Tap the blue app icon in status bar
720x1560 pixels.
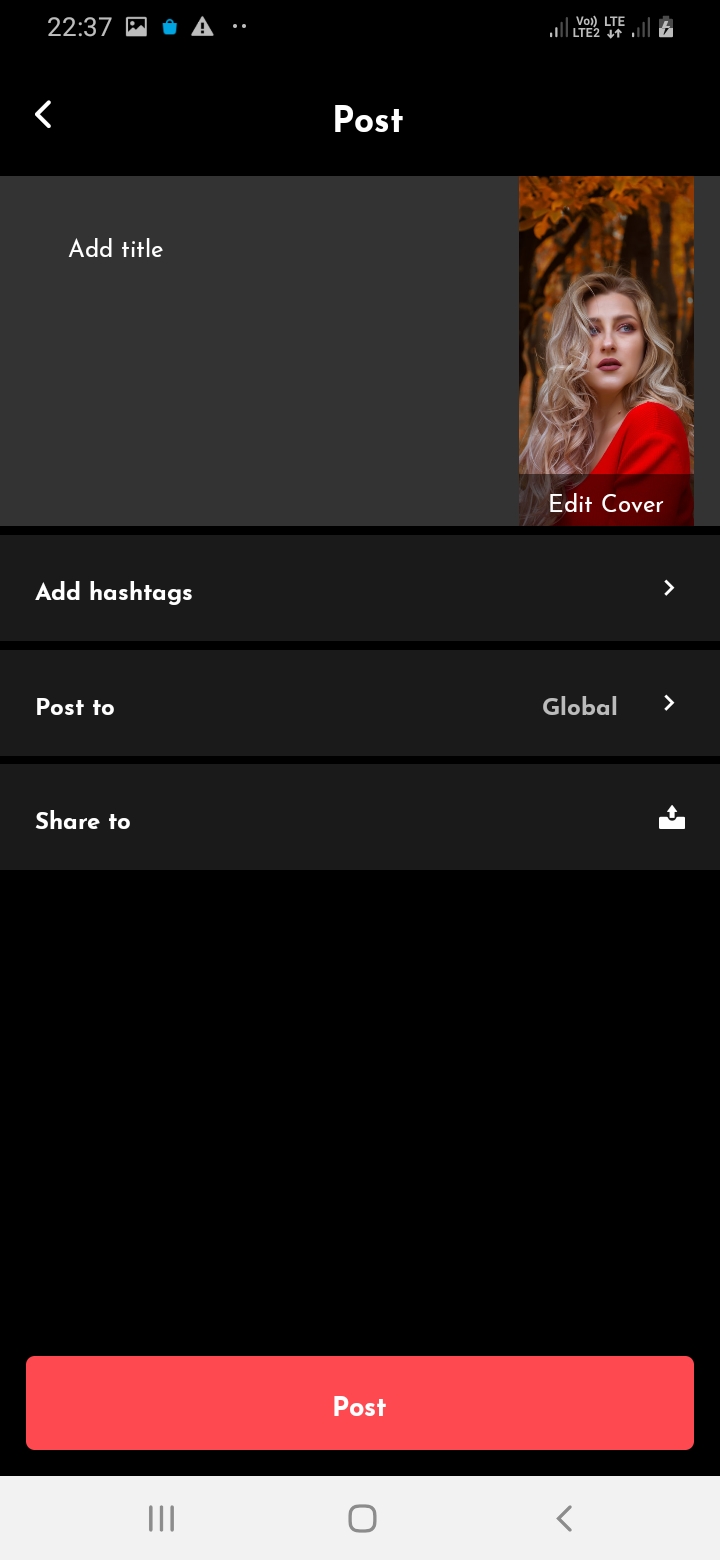[x=169, y=27]
